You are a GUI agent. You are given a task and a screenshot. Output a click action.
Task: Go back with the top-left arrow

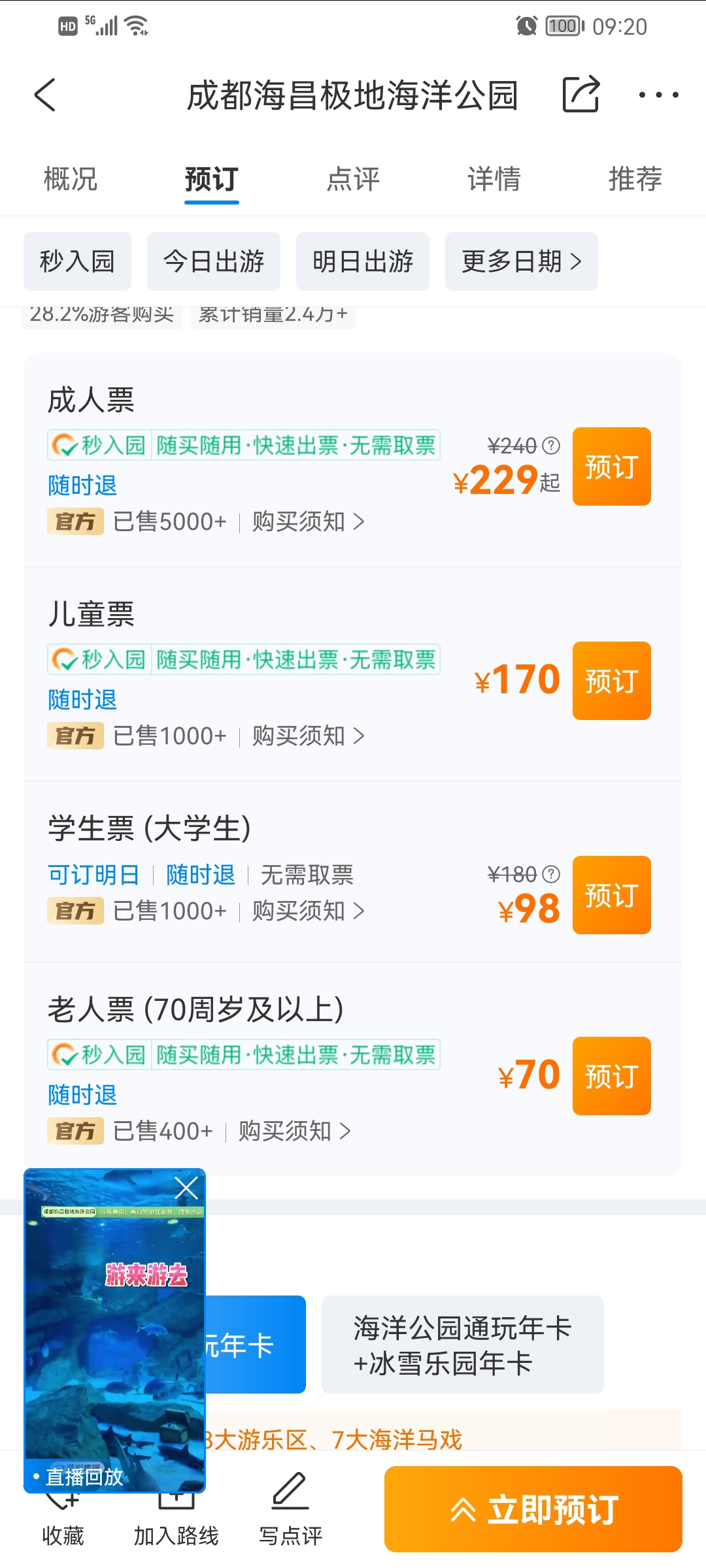point(45,95)
